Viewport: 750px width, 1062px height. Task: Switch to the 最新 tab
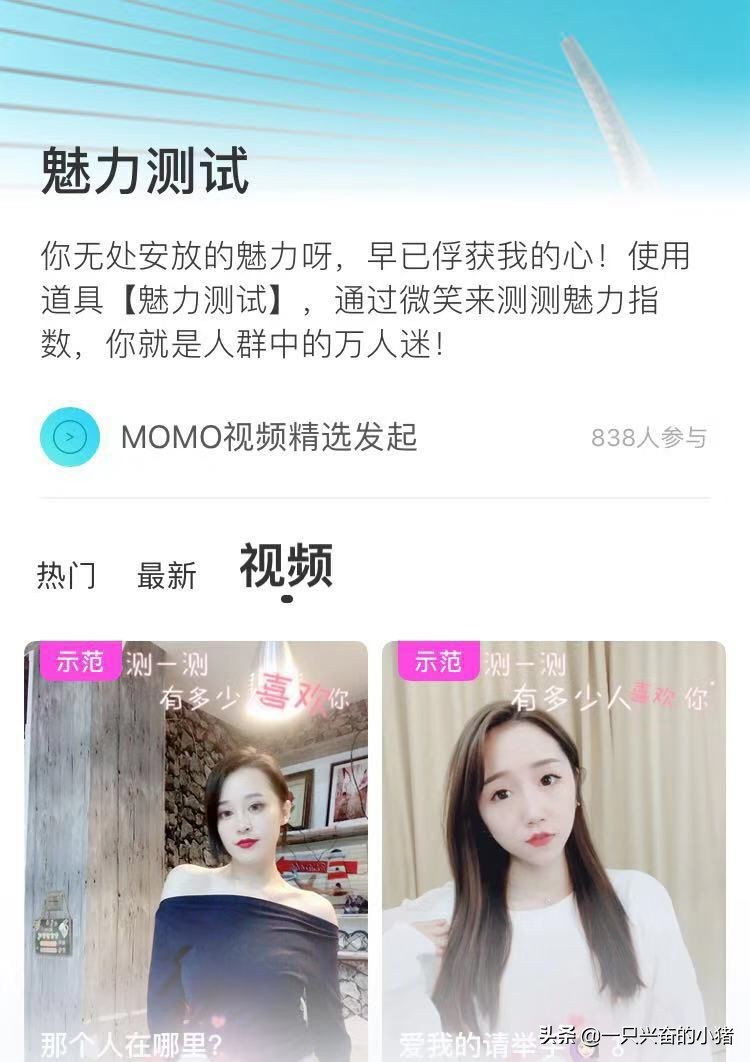coord(168,573)
